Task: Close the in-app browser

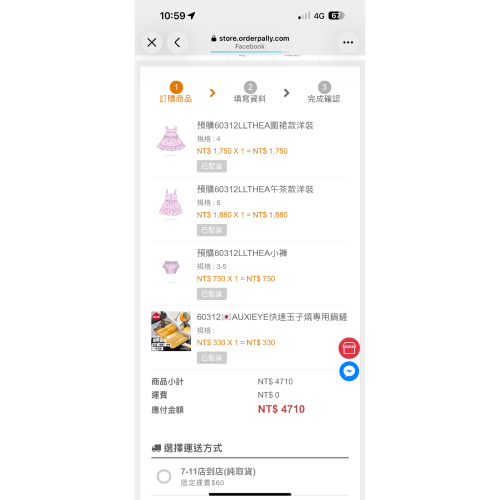Action: [152, 42]
